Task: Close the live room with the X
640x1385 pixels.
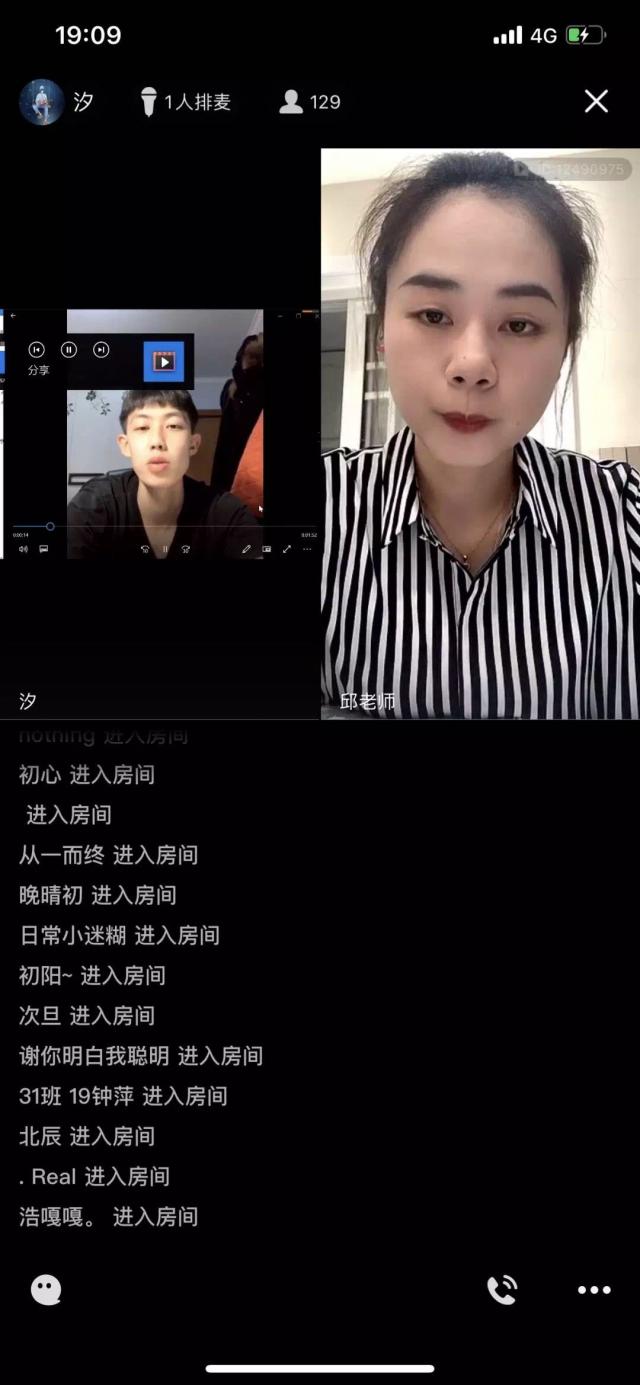Action: coord(596,101)
